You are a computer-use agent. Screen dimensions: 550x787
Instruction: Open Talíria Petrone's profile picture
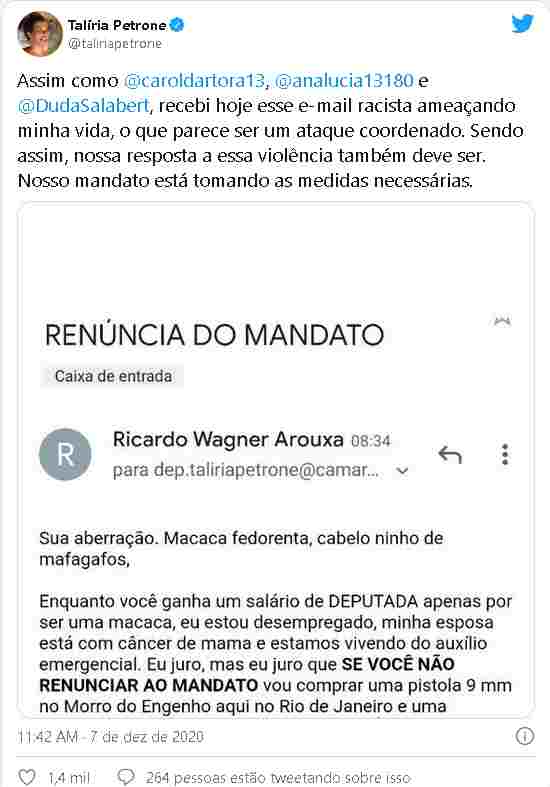point(39,34)
